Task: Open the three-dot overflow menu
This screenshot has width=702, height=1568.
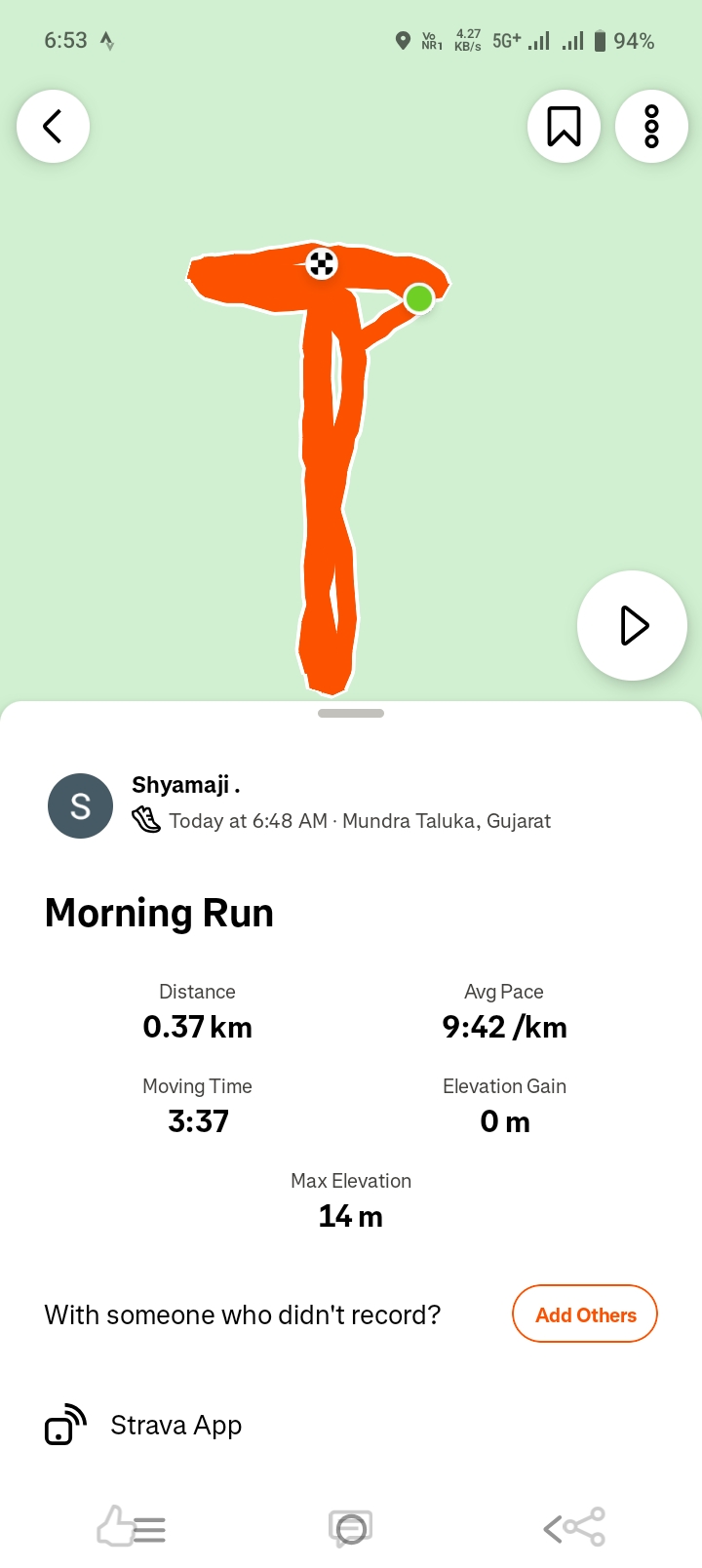Action: pyautogui.click(x=651, y=127)
